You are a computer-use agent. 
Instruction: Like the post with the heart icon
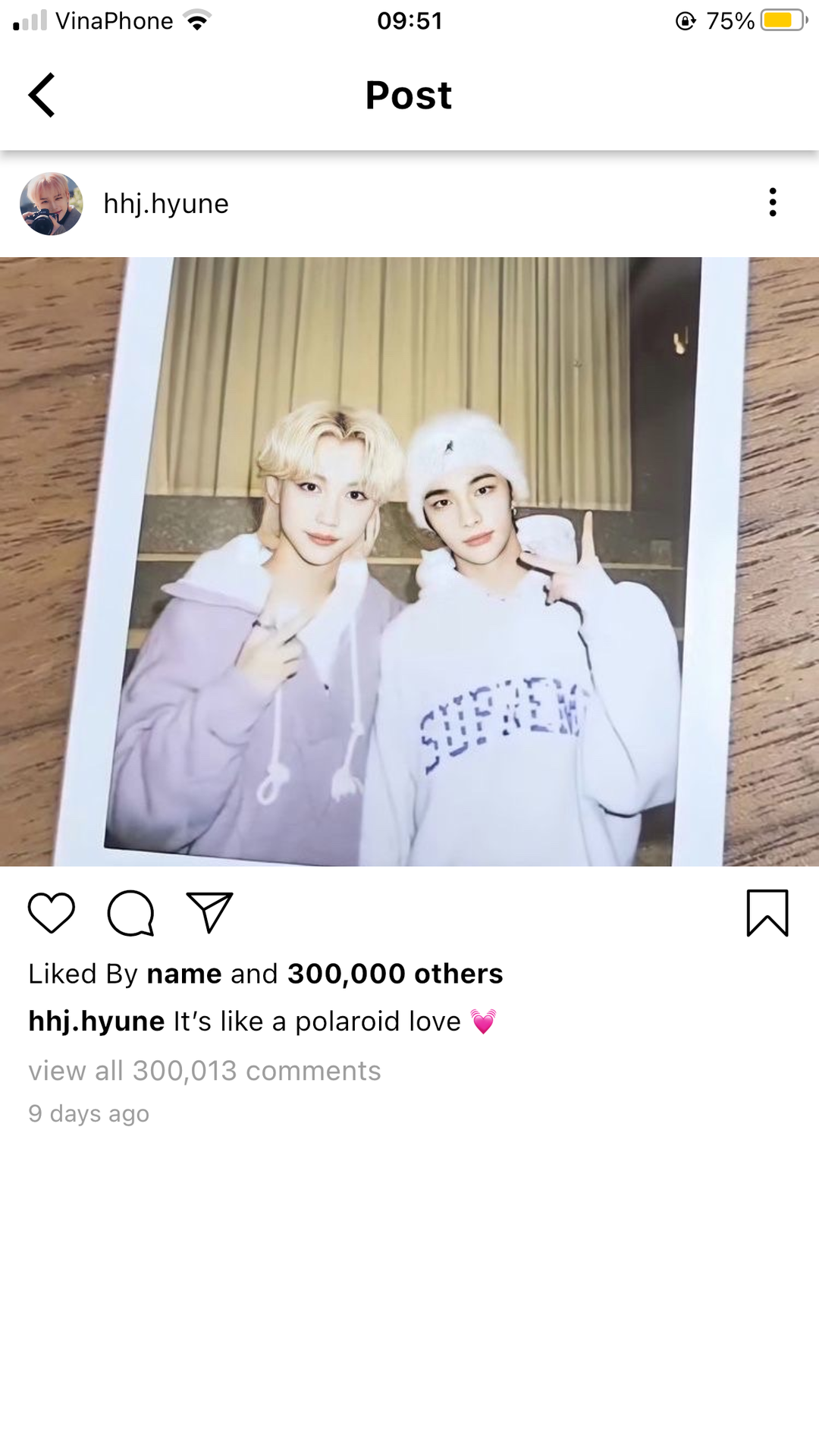pyautogui.click(x=52, y=912)
